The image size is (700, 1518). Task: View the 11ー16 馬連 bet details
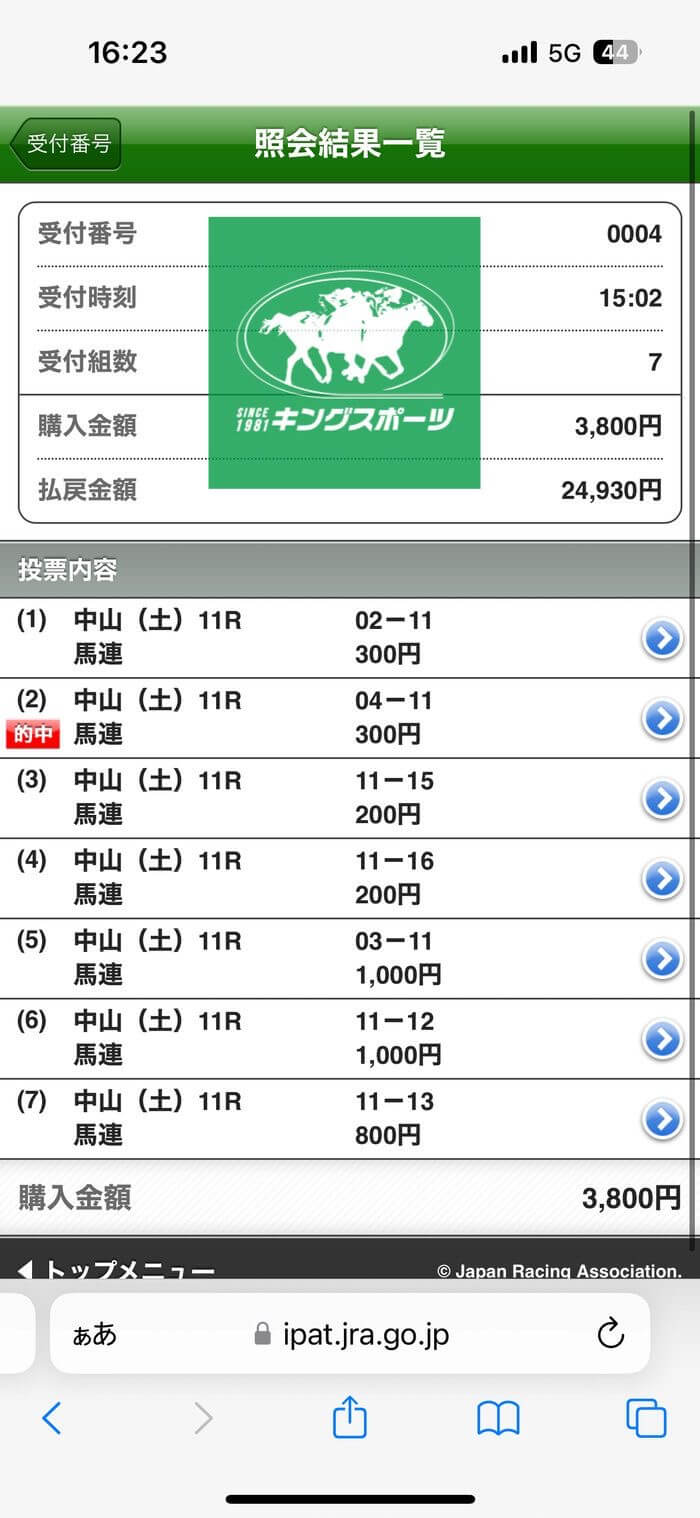[x=662, y=878]
